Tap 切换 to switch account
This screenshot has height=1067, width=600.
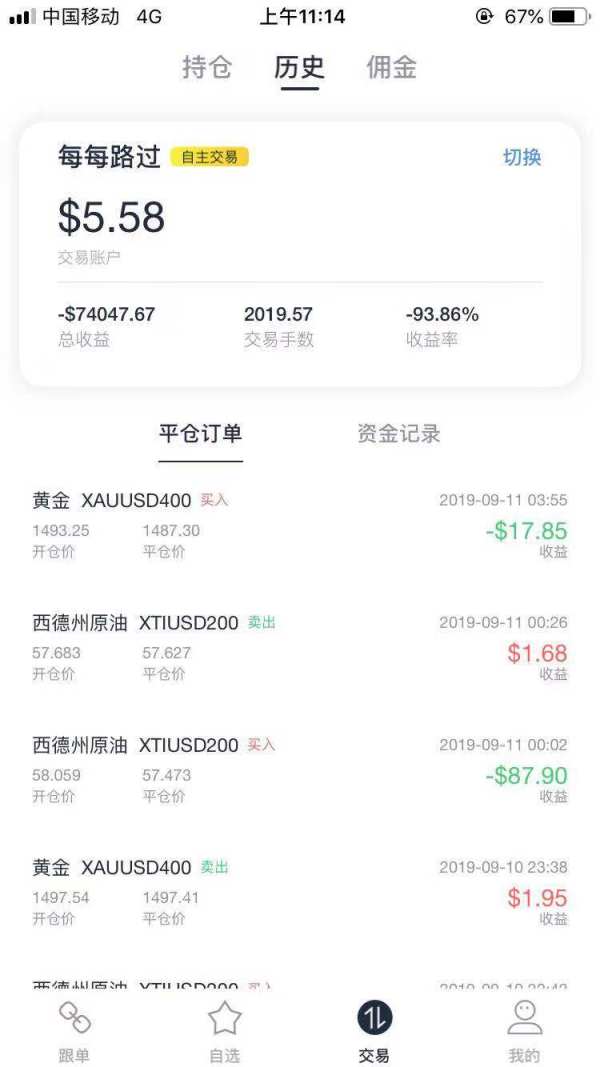point(521,157)
